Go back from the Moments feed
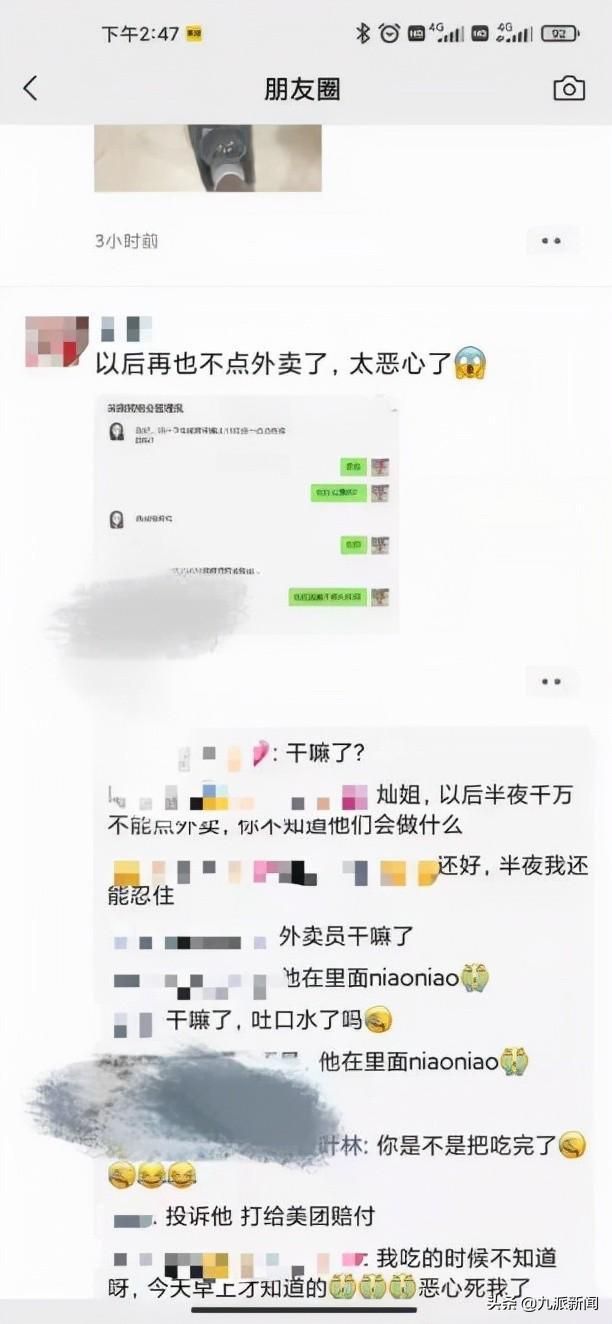 coord(30,89)
